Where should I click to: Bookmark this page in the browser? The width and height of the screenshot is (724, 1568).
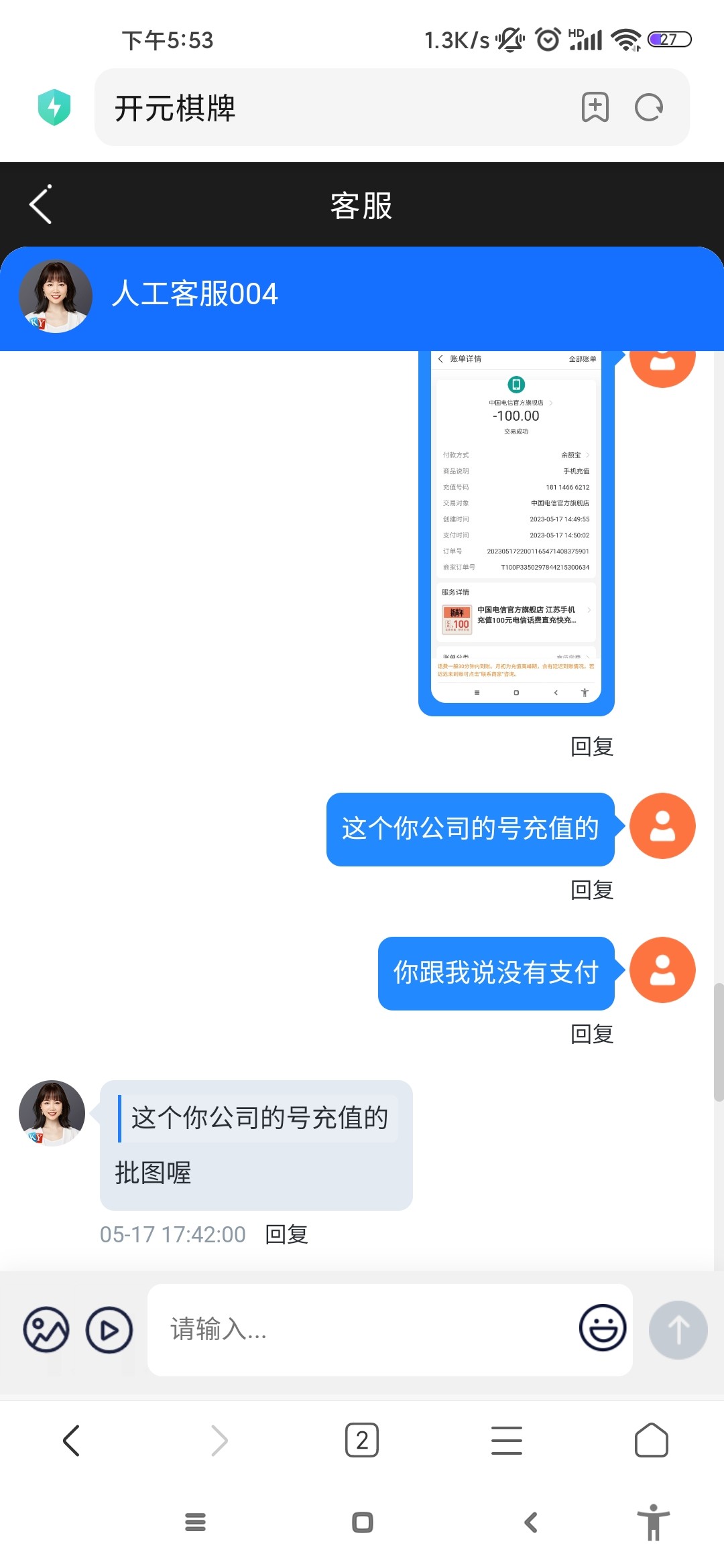595,107
